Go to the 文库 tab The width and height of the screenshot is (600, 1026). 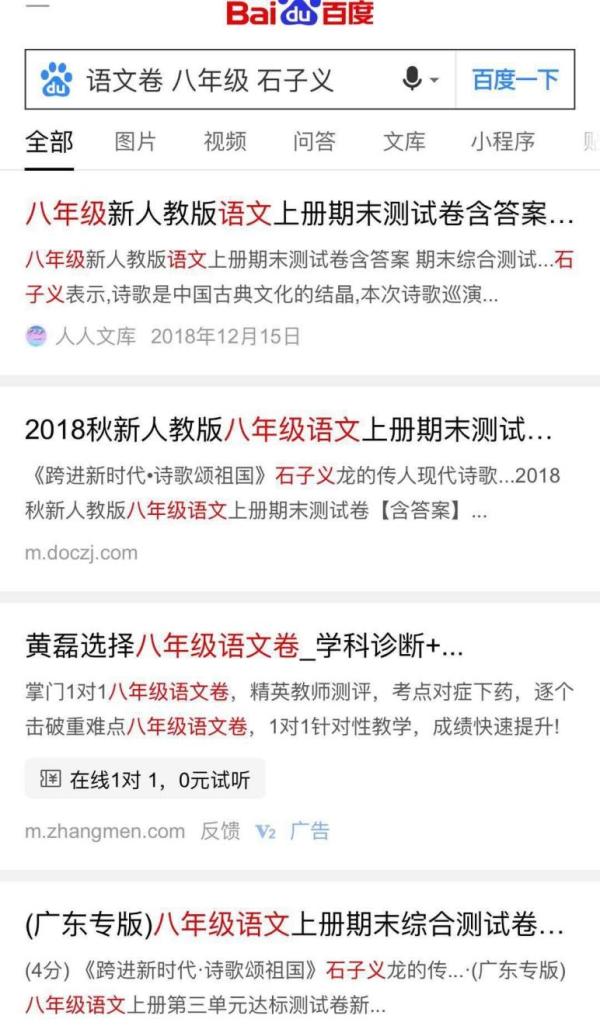[x=404, y=141]
